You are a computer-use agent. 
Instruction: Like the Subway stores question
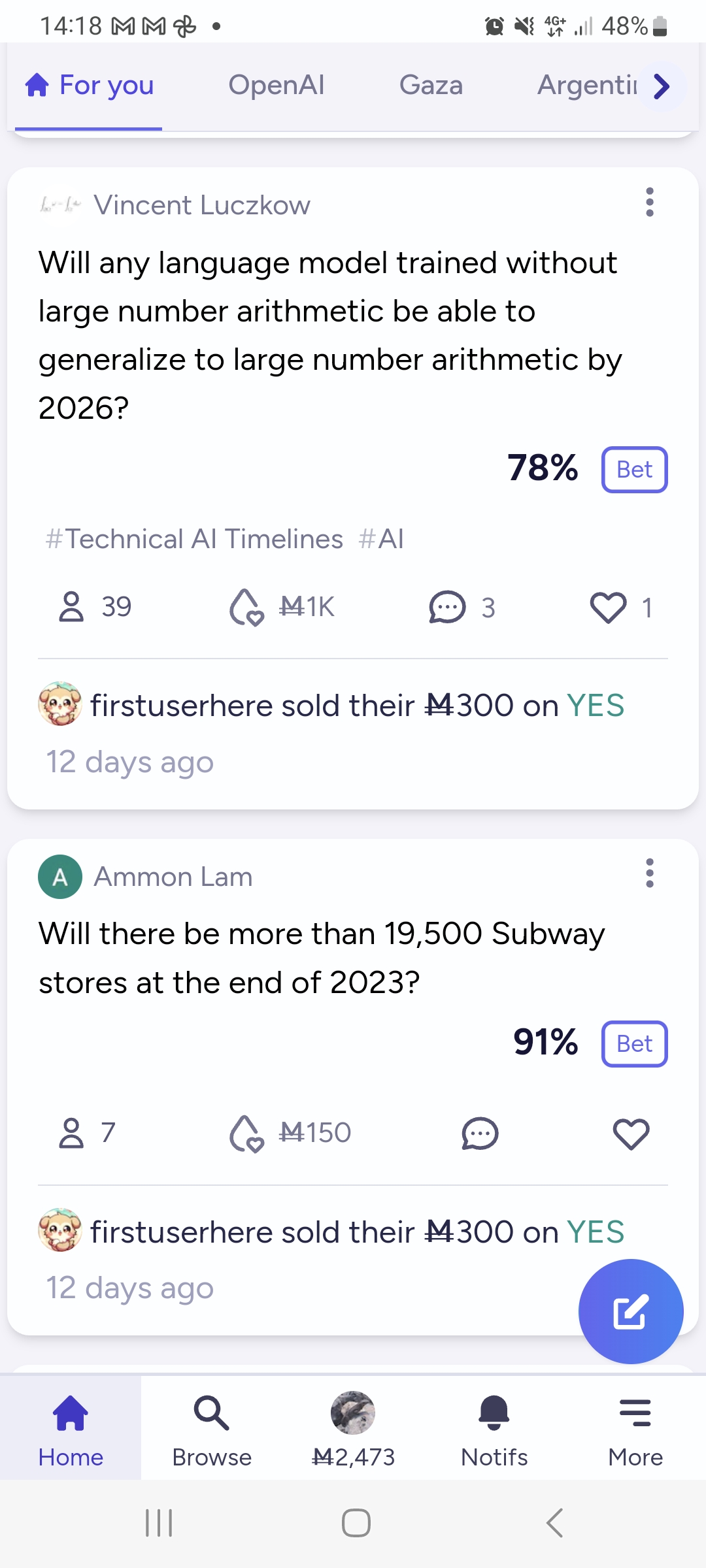click(631, 1134)
